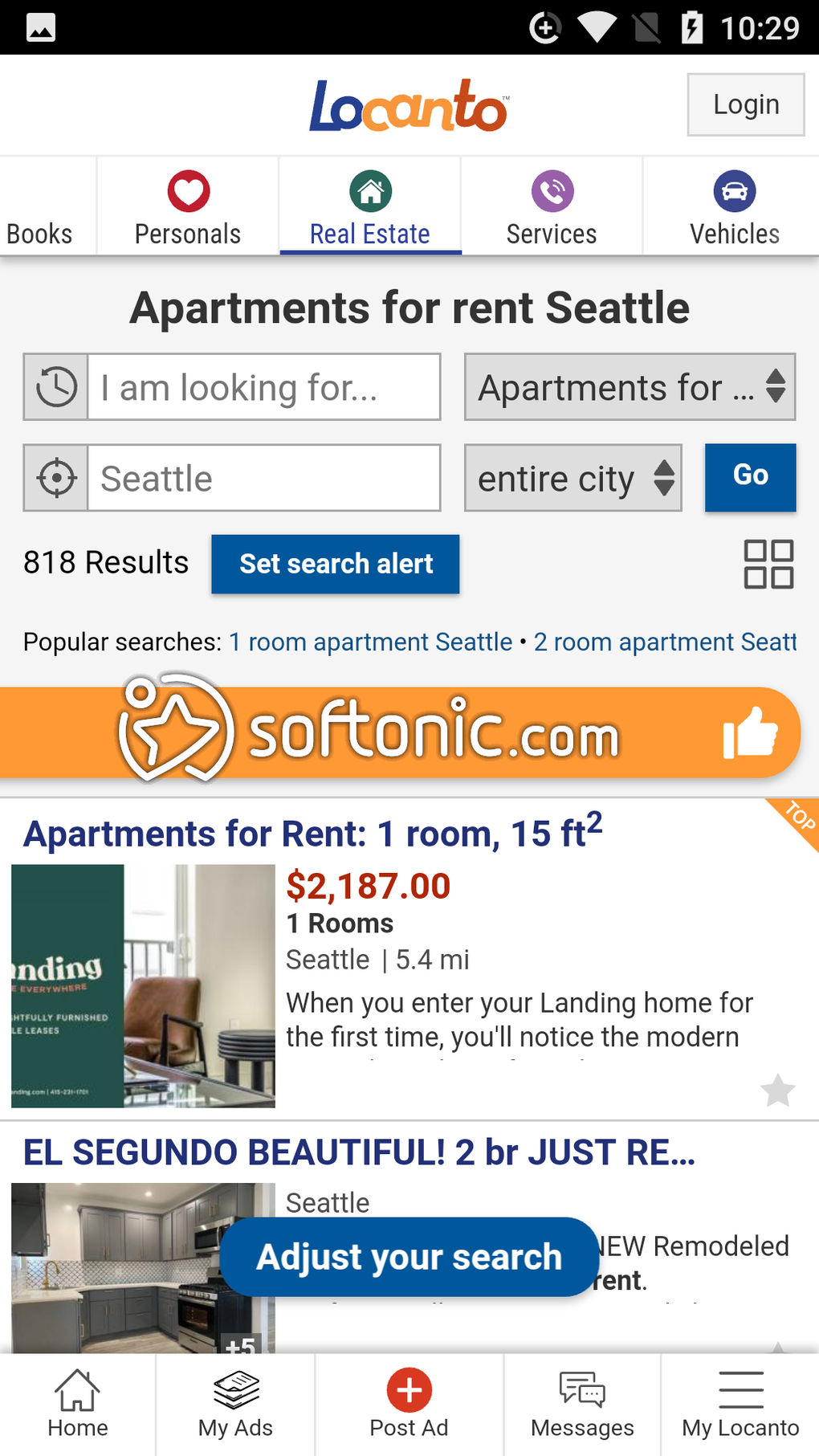Focus the 'I am looking for' field
819x1456 pixels.
pos(263,388)
